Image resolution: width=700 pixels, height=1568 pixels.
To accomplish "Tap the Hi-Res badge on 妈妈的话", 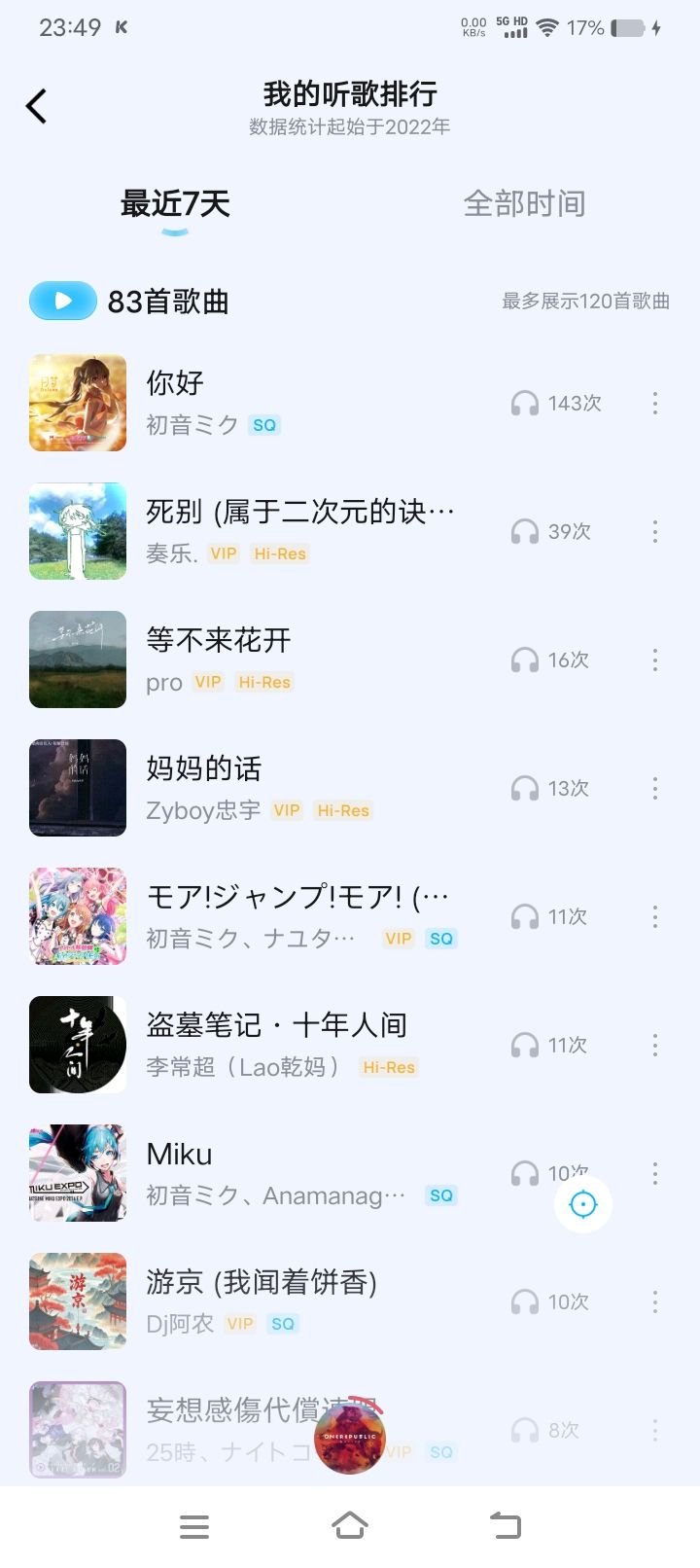I will coord(342,810).
